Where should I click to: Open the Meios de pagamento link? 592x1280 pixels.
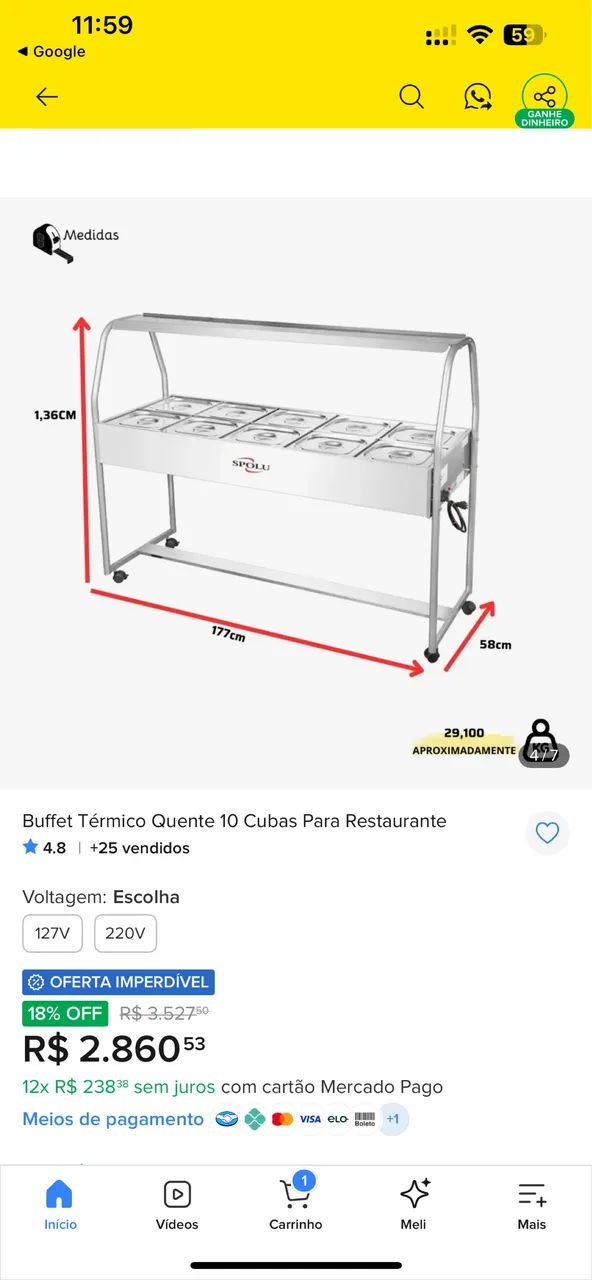pos(113,1119)
